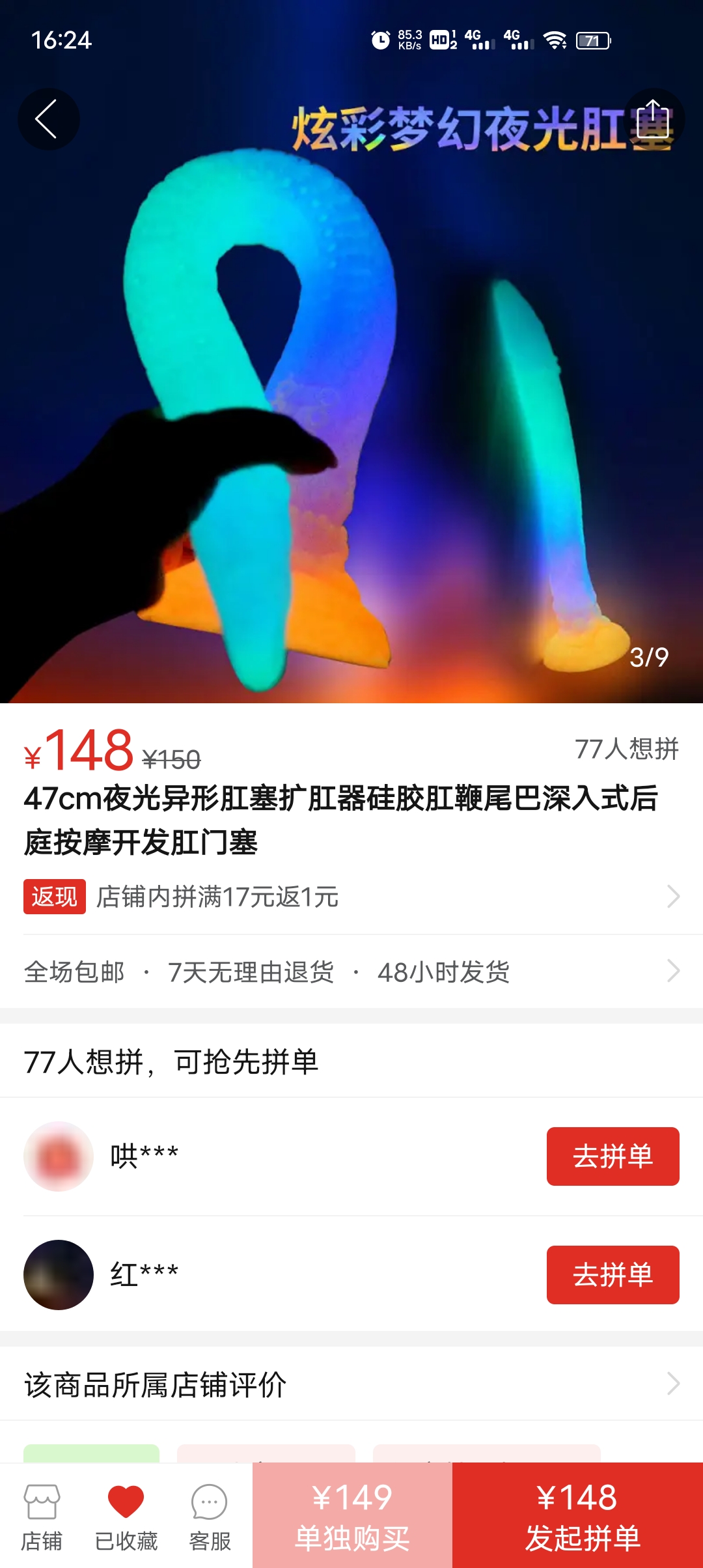Buy alone for ¥149 单独购买
Screen dimensions: 703x1568
click(352, 1516)
